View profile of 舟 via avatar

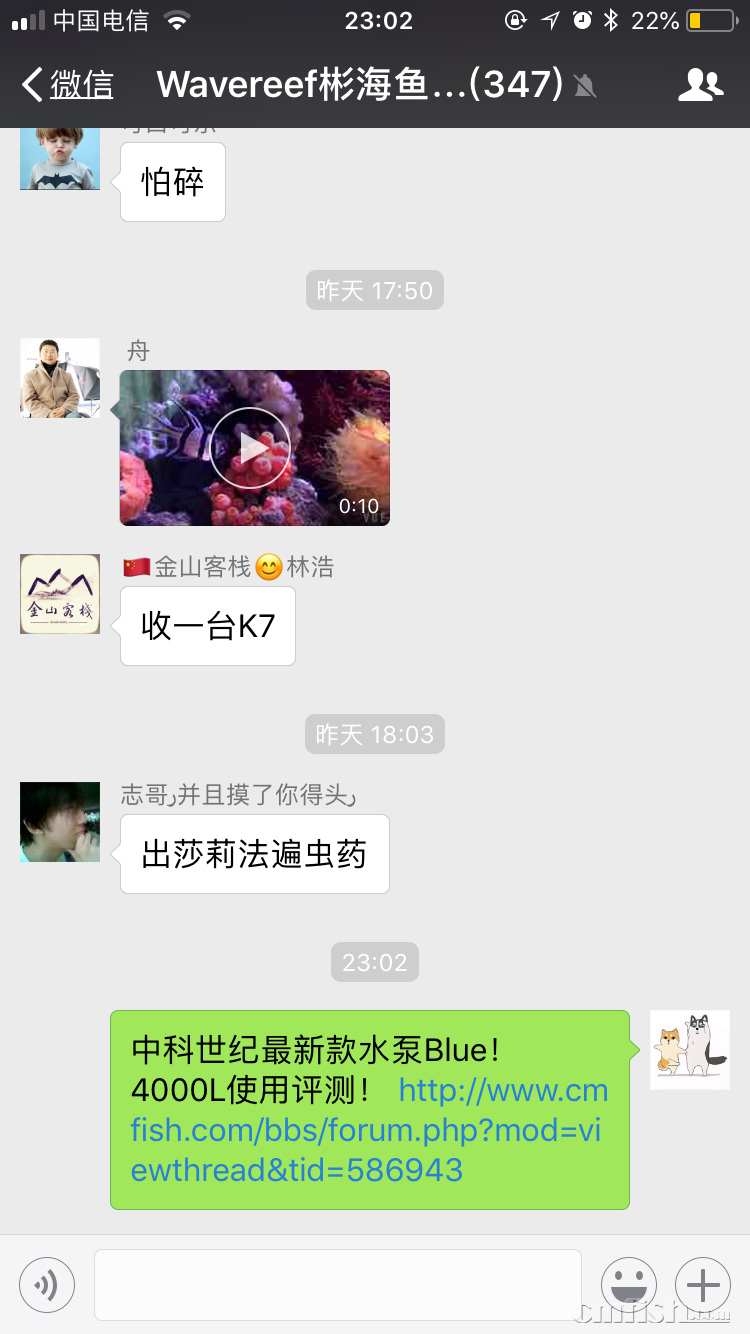click(60, 378)
